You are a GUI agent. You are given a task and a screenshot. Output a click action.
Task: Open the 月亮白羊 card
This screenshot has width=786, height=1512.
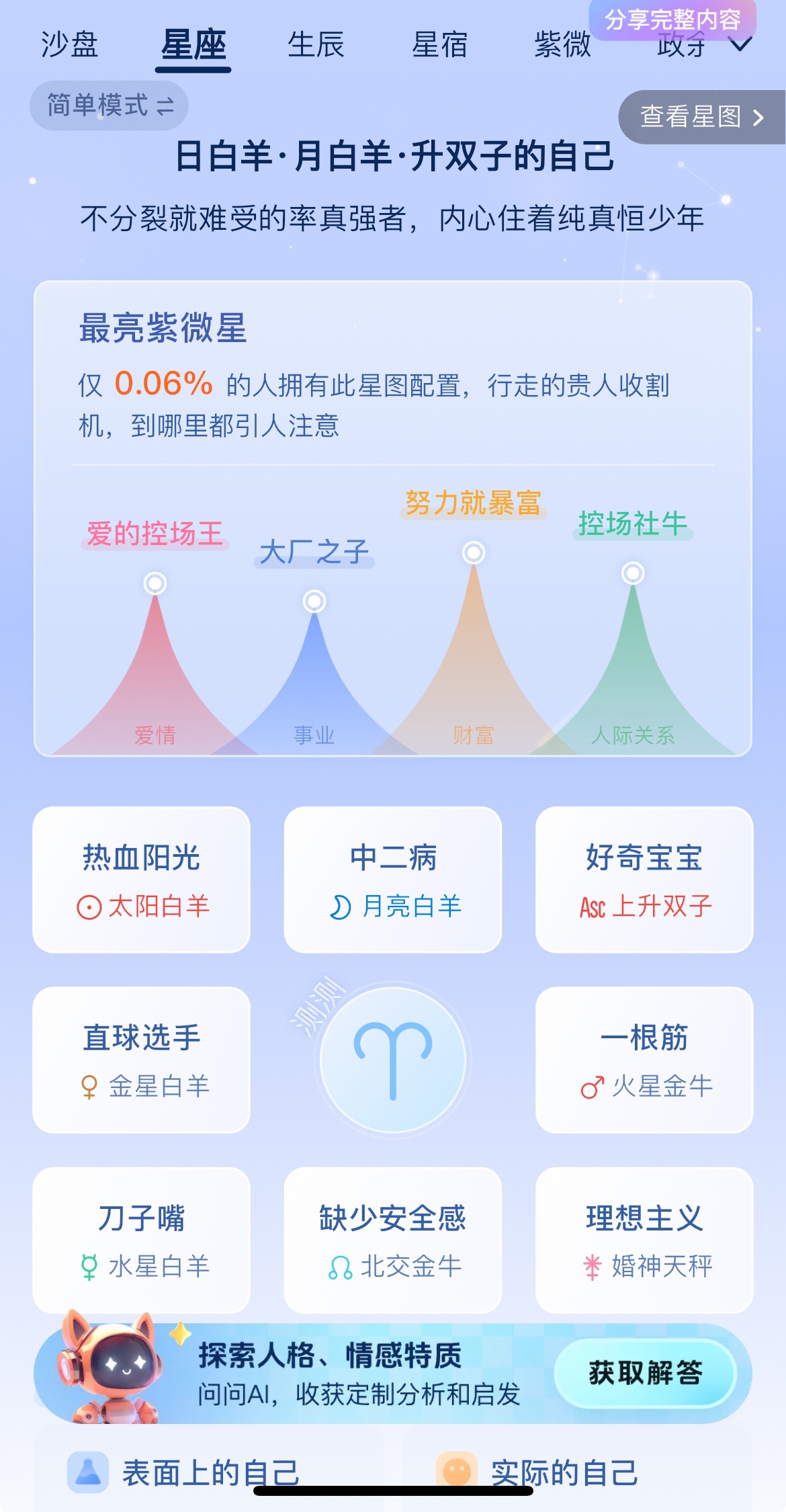(x=392, y=880)
